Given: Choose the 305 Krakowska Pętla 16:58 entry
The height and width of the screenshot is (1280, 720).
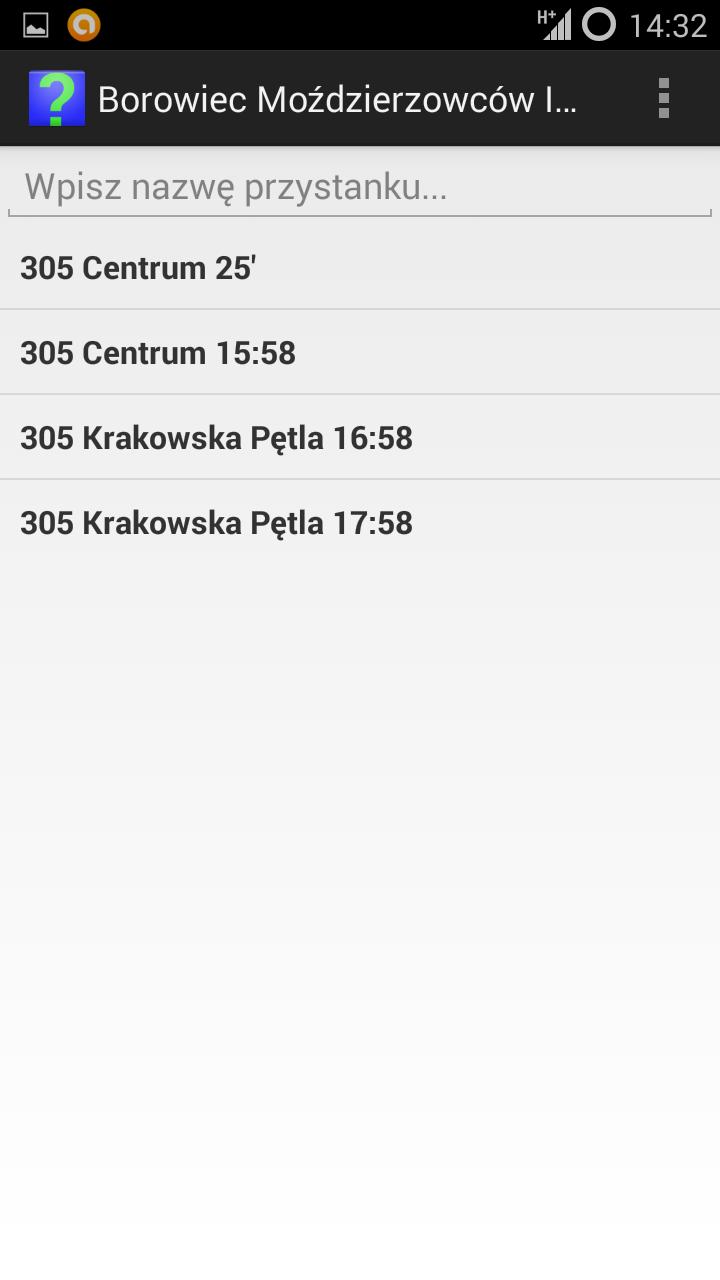Looking at the screenshot, I should pyautogui.click(x=360, y=437).
